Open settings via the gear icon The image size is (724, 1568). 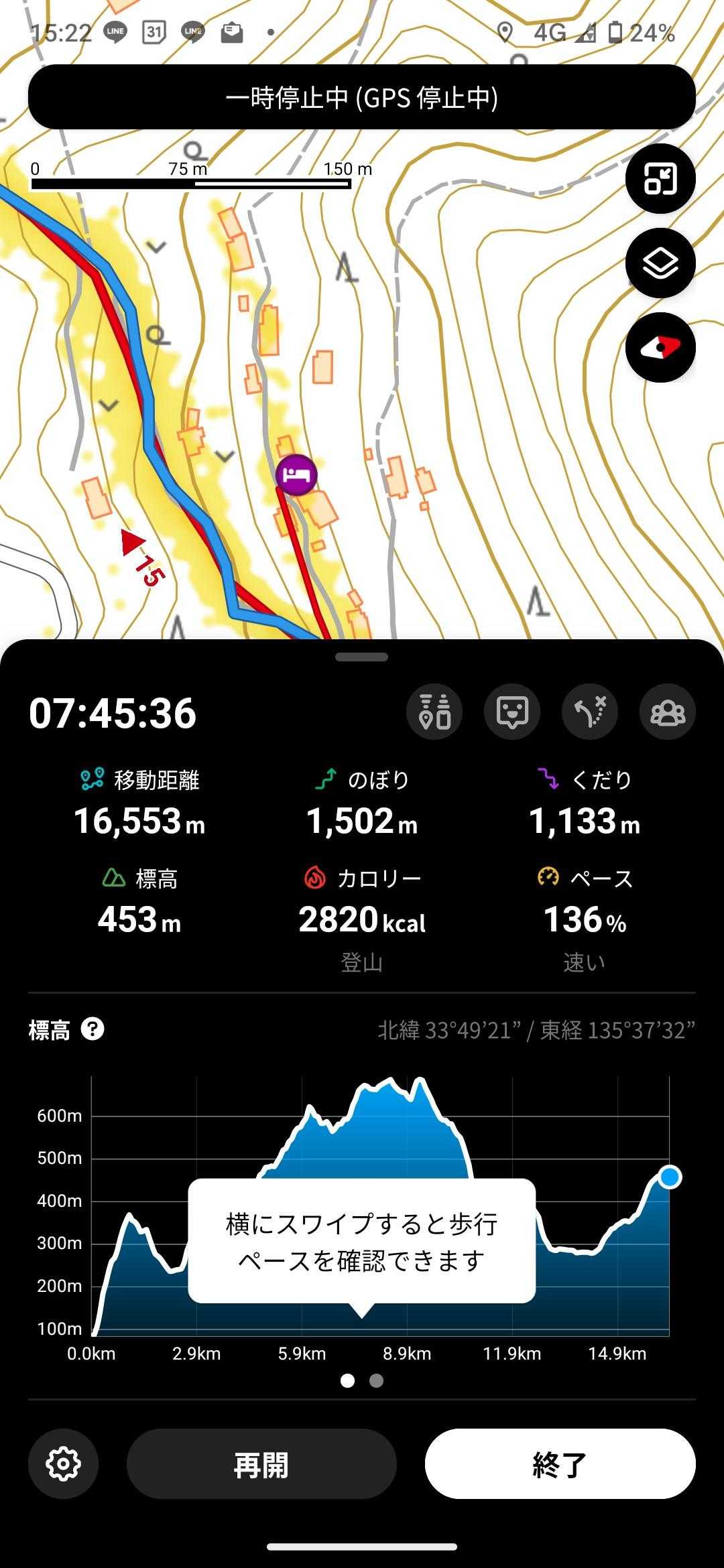coord(63,1463)
